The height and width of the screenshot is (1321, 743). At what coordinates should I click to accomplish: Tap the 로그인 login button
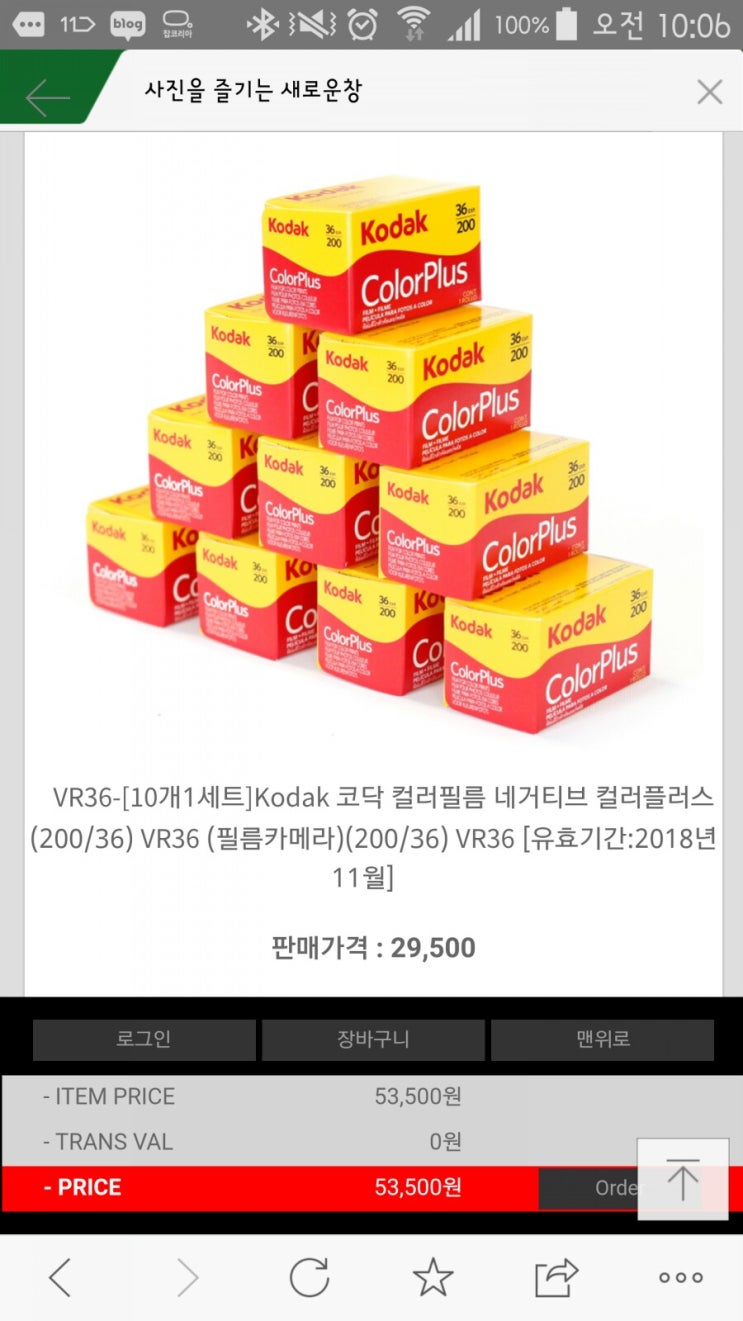pos(144,1040)
